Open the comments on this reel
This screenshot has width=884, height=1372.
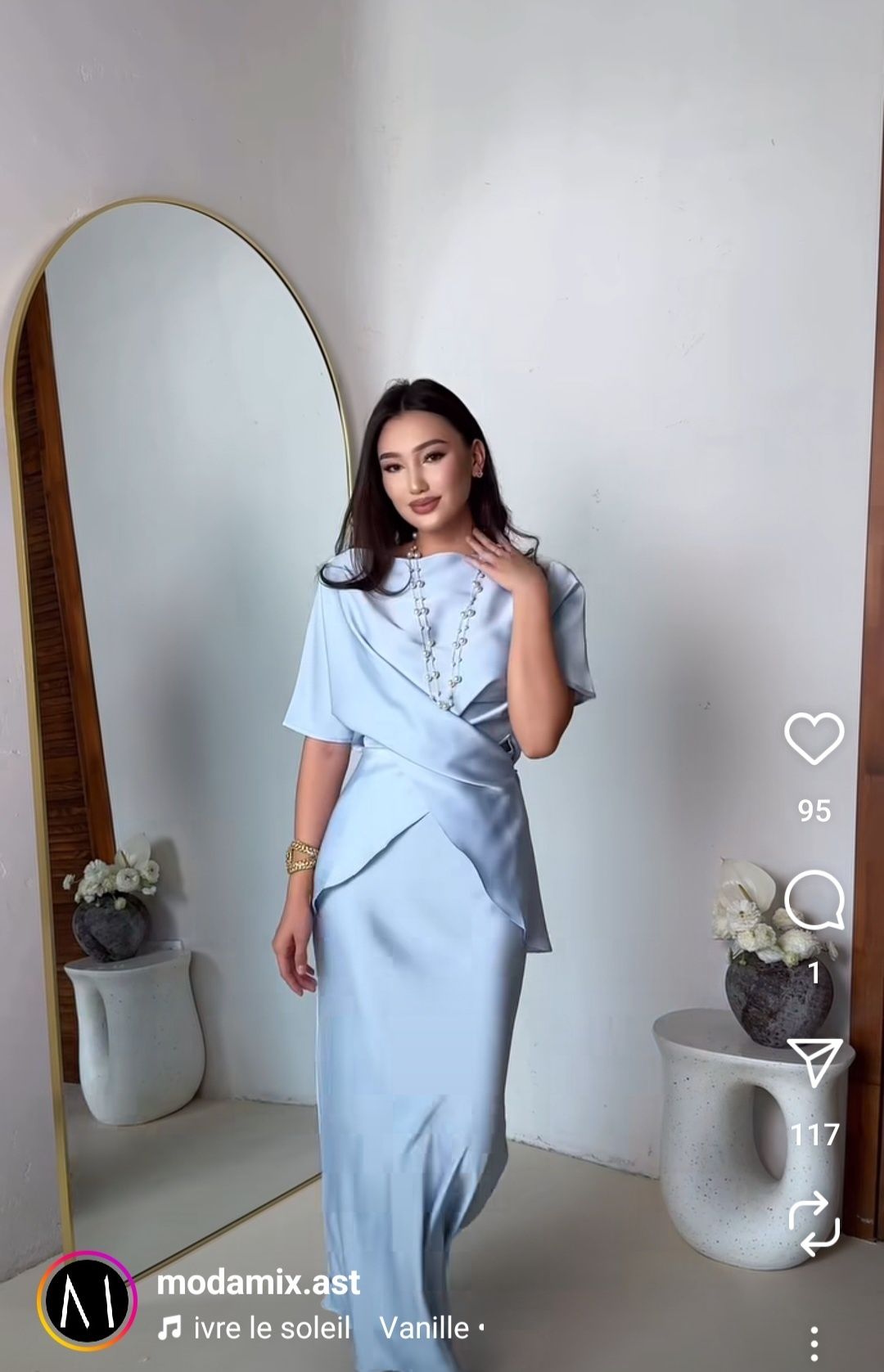[x=814, y=900]
